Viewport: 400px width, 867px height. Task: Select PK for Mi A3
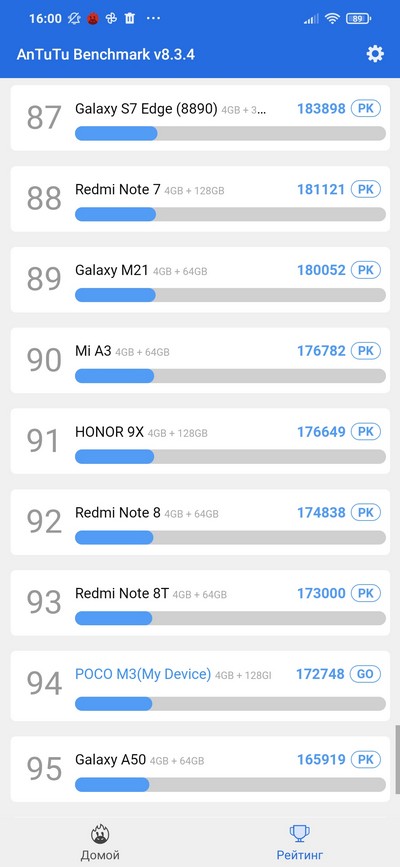point(366,351)
